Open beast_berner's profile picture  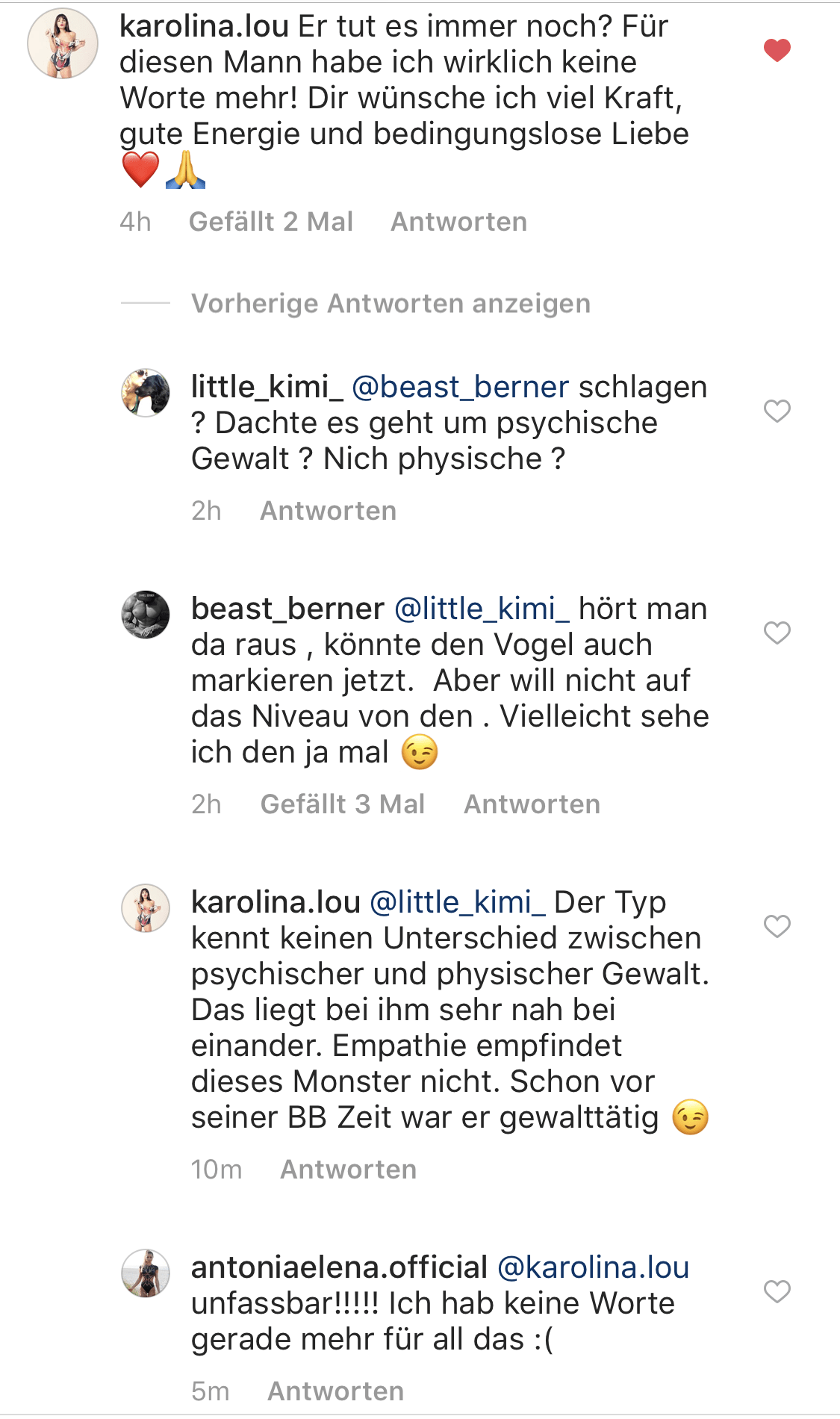pyautogui.click(x=146, y=615)
